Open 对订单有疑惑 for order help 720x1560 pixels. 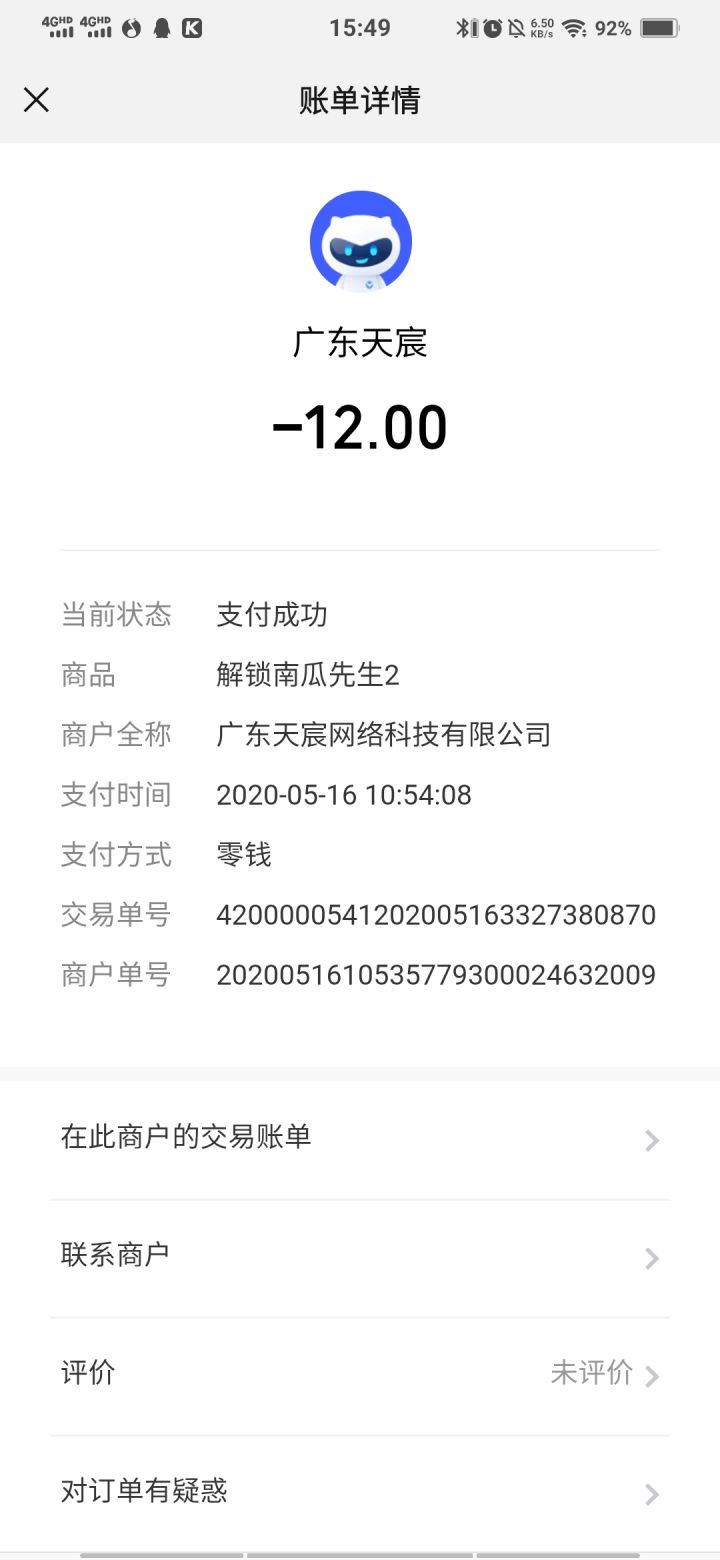pos(143,1492)
